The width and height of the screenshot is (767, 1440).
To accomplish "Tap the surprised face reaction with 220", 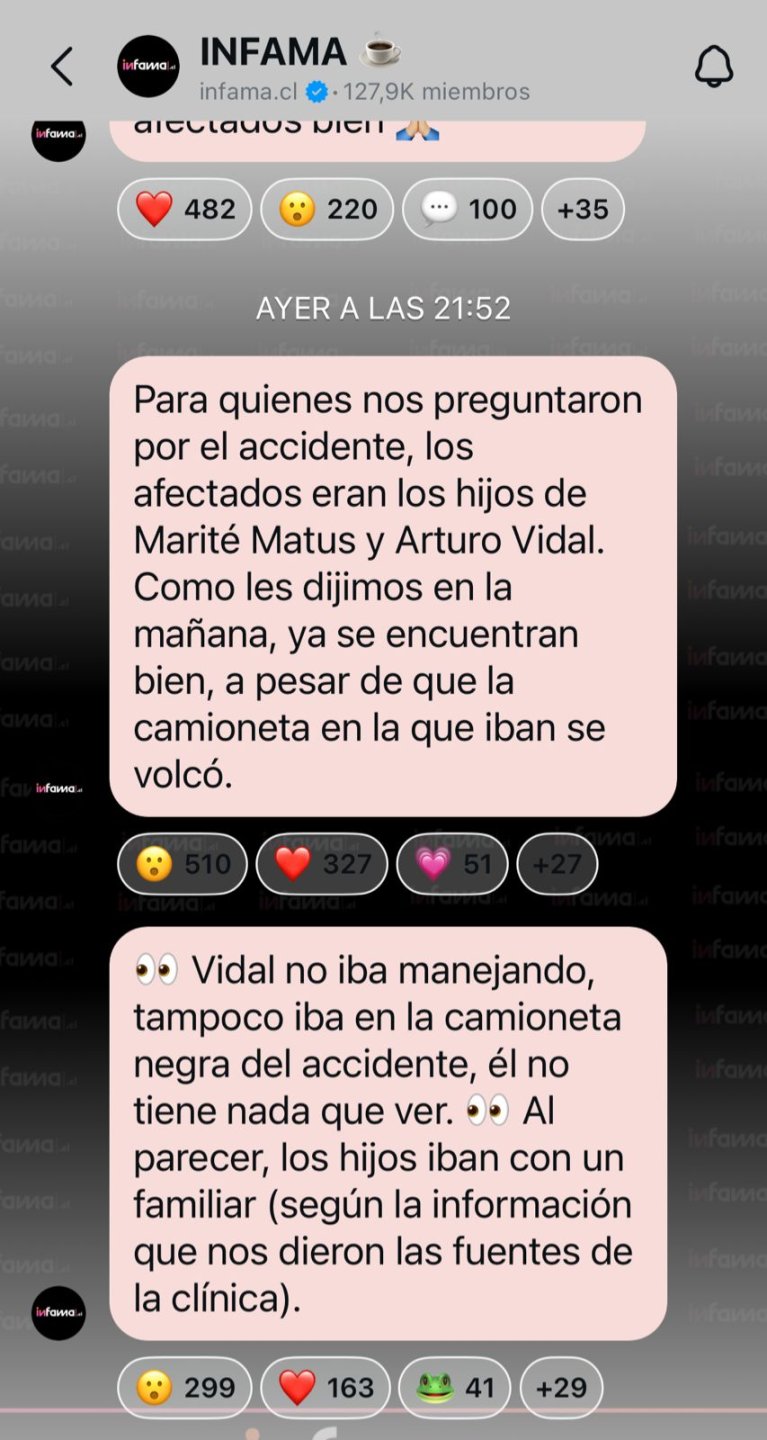I will (x=327, y=209).
